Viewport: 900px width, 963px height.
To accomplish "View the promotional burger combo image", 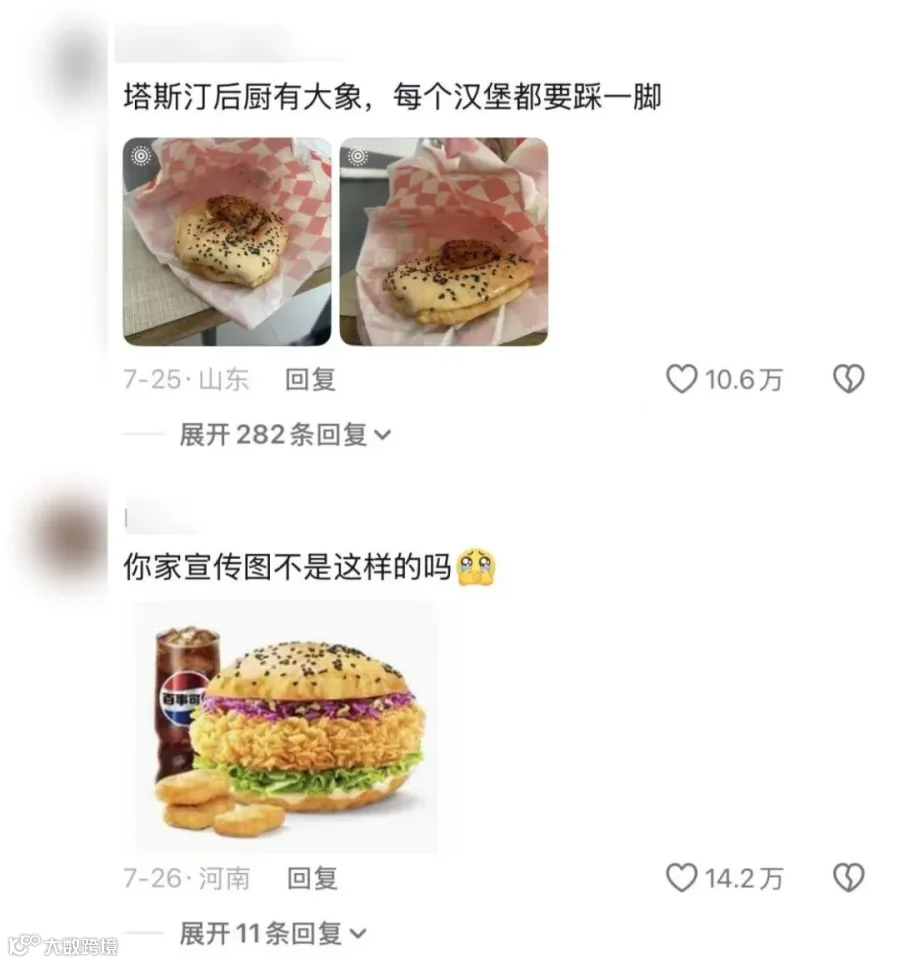I will click(287, 727).
